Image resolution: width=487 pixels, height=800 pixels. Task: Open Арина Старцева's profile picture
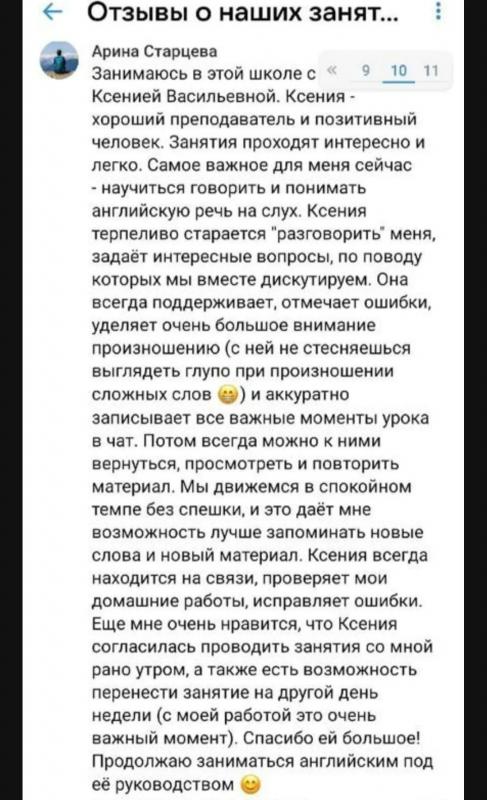click(60, 61)
